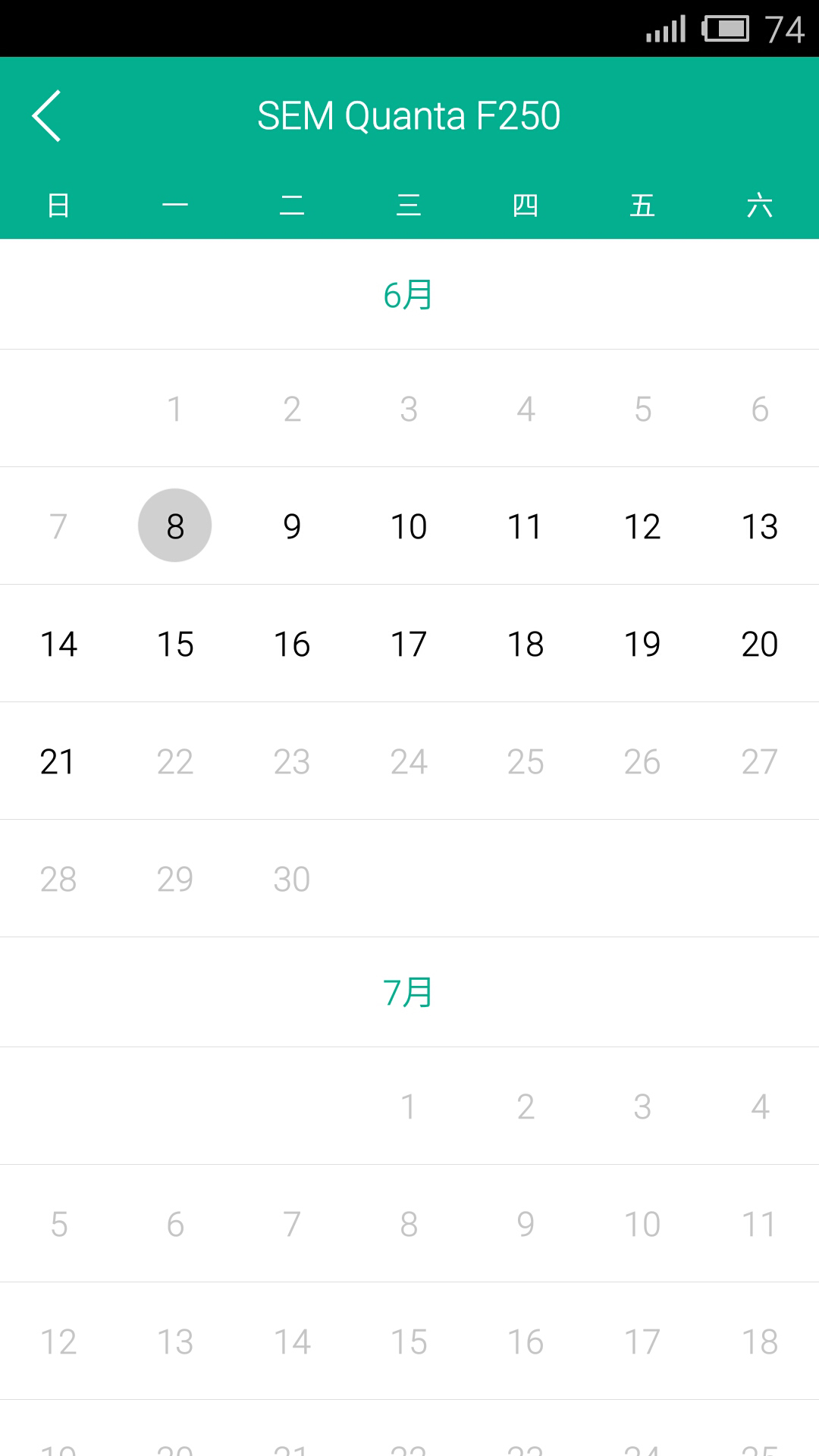Select June 8 on the calendar
Image resolution: width=819 pixels, height=1456 pixels.
point(175,526)
